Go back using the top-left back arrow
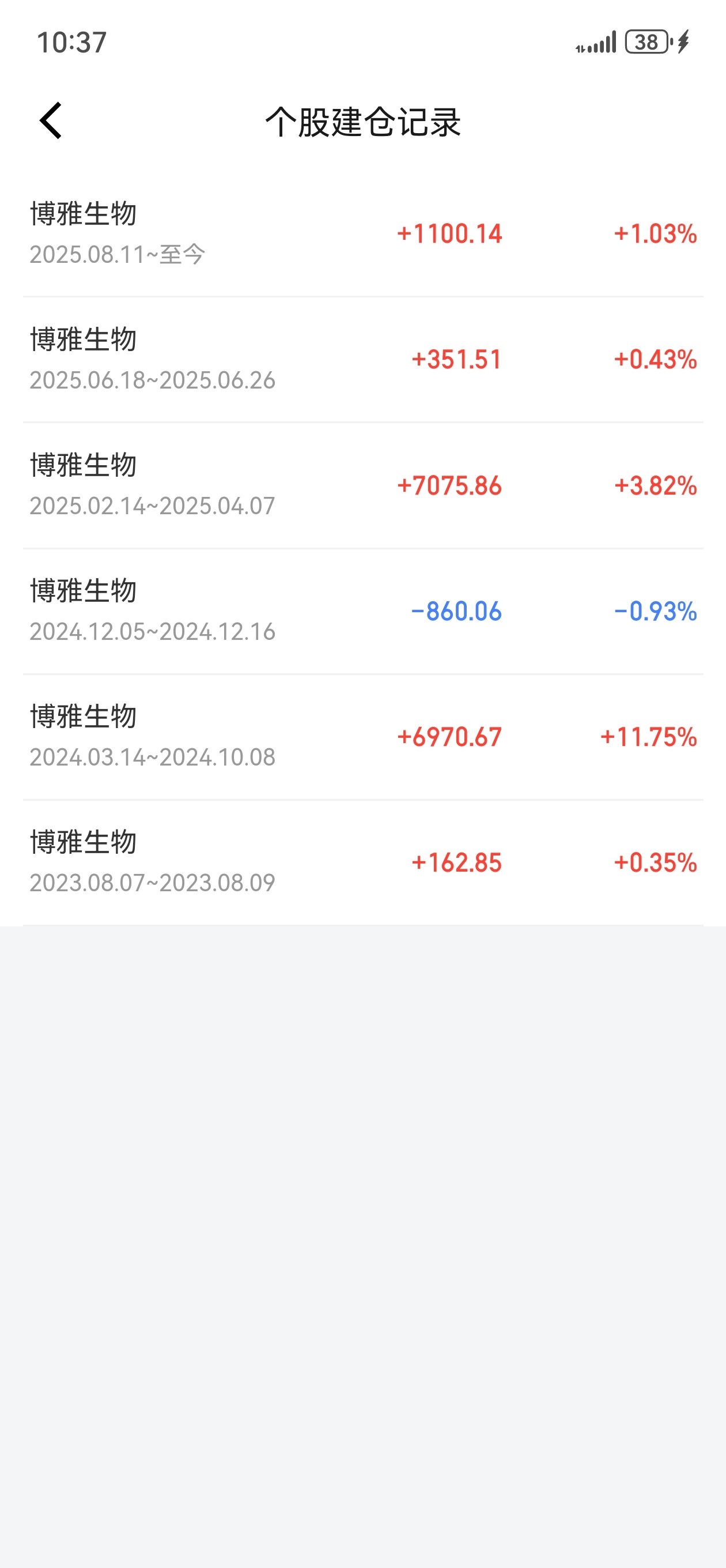Screen dimensions: 726x1568 click(51, 120)
